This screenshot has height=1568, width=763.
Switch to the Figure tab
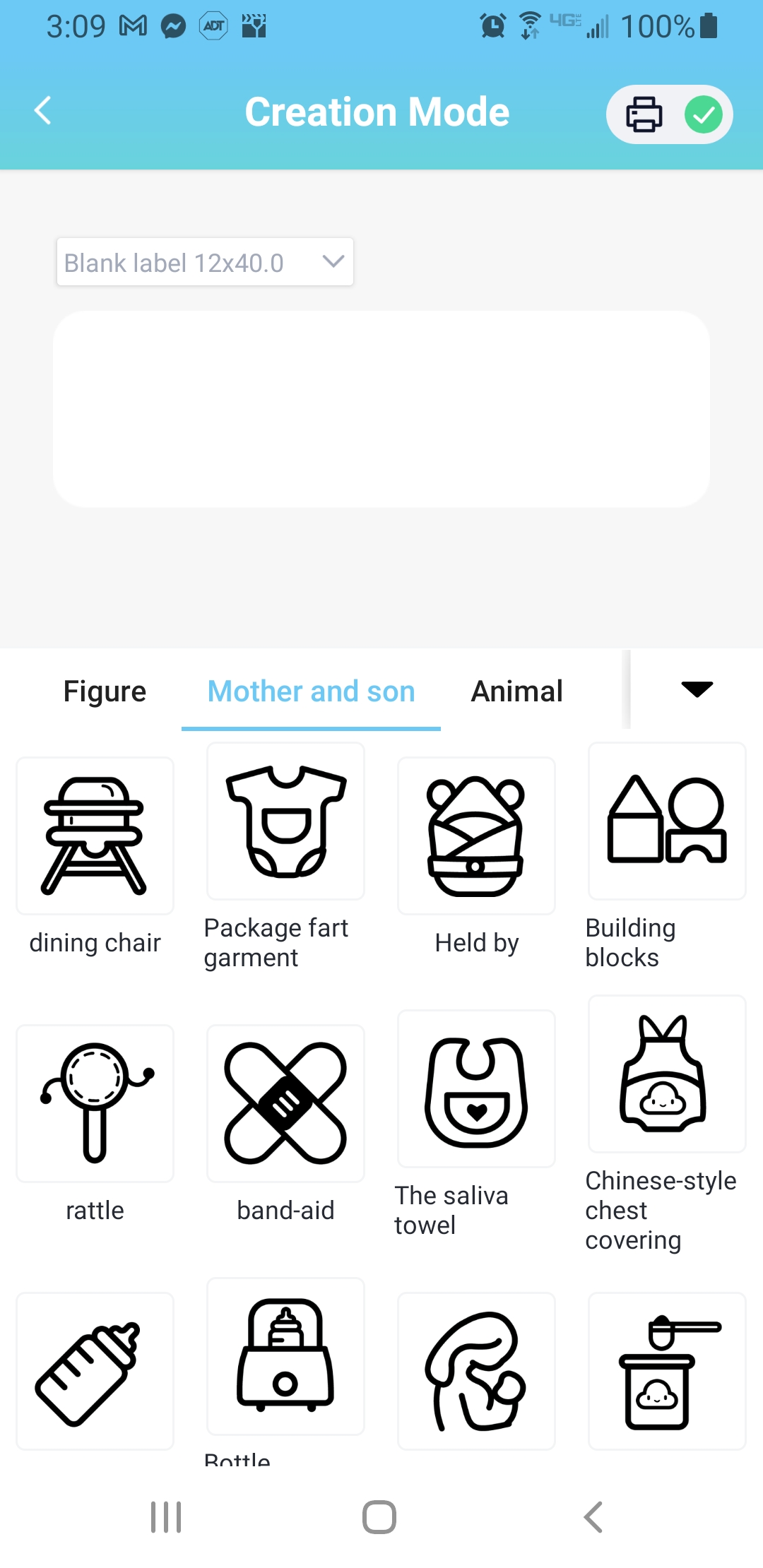point(105,691)
